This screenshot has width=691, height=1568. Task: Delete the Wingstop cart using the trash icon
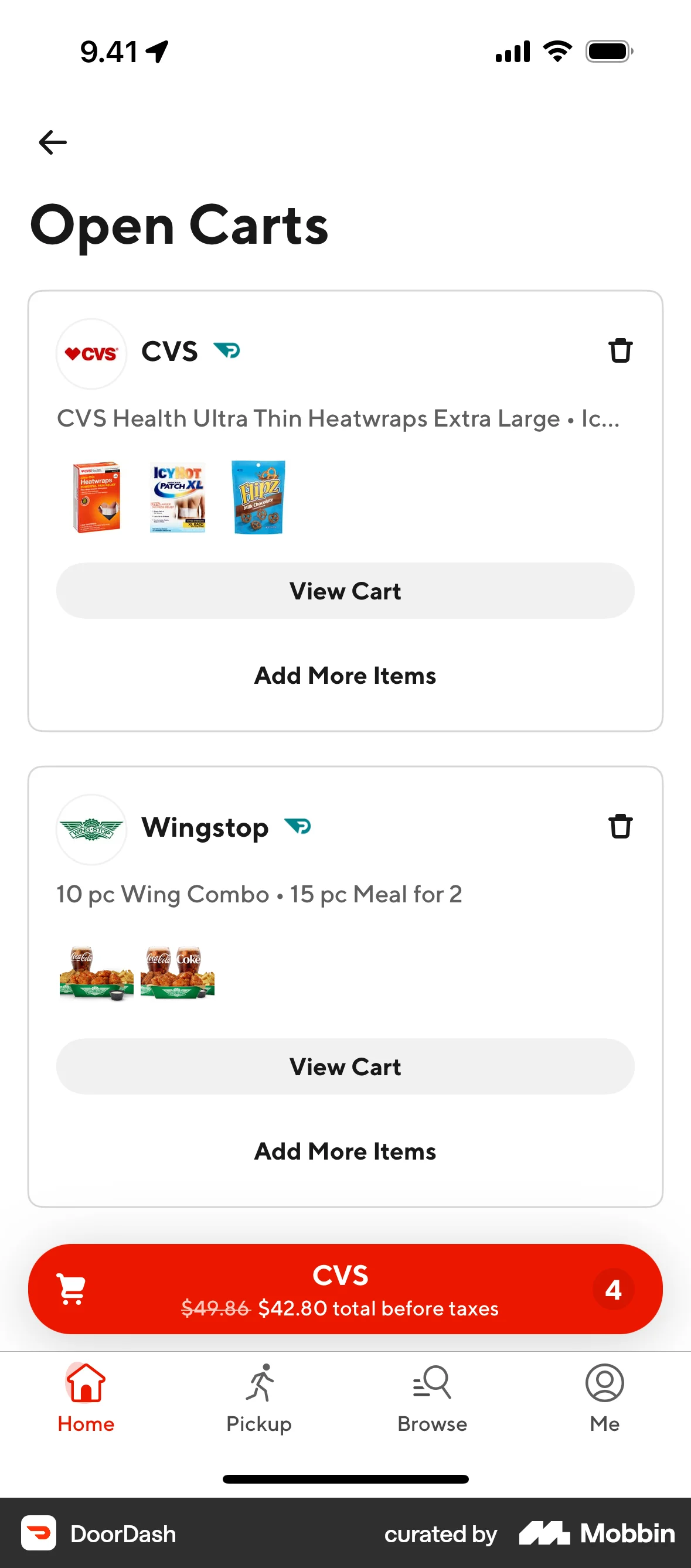tap(619, 827)
